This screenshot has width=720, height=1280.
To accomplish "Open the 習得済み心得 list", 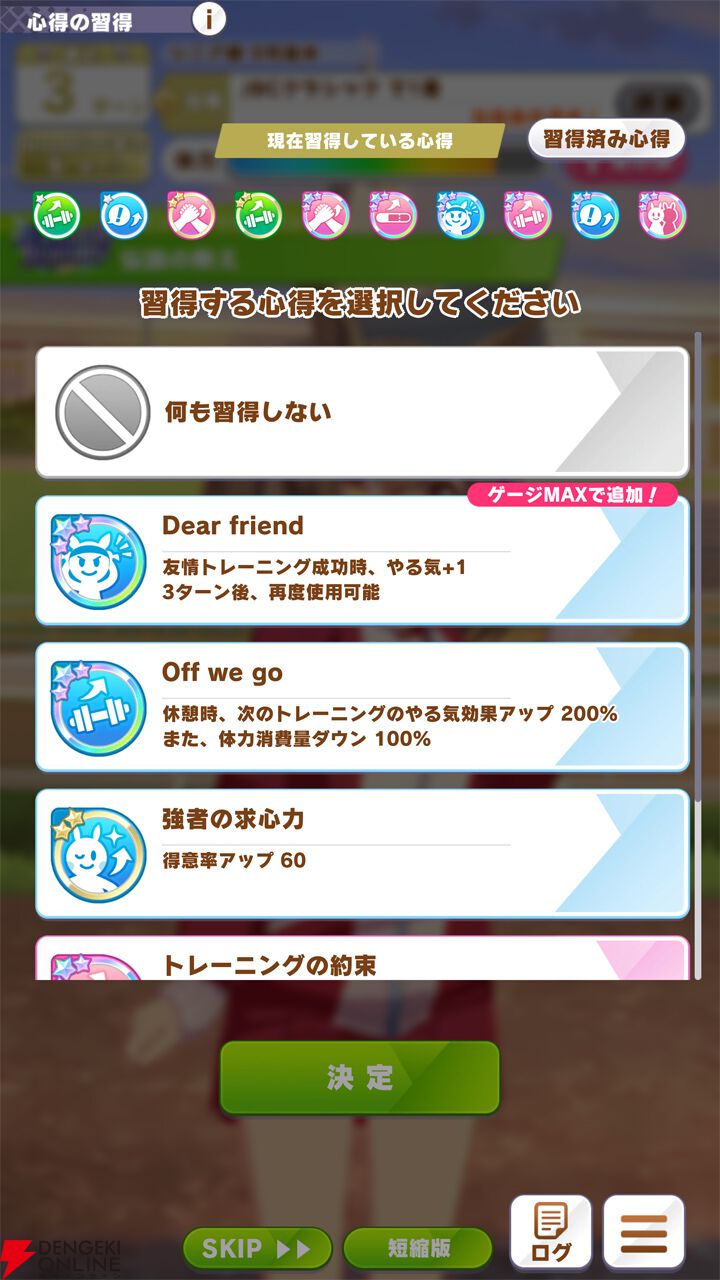I will coord(606,139).
